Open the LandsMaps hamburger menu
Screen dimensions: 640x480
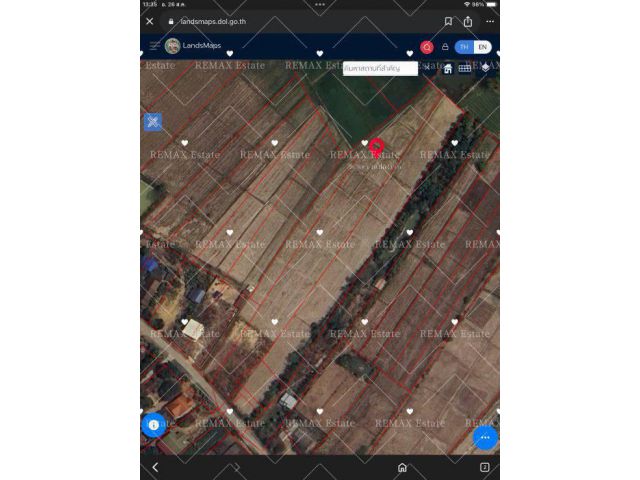[154, 46]
